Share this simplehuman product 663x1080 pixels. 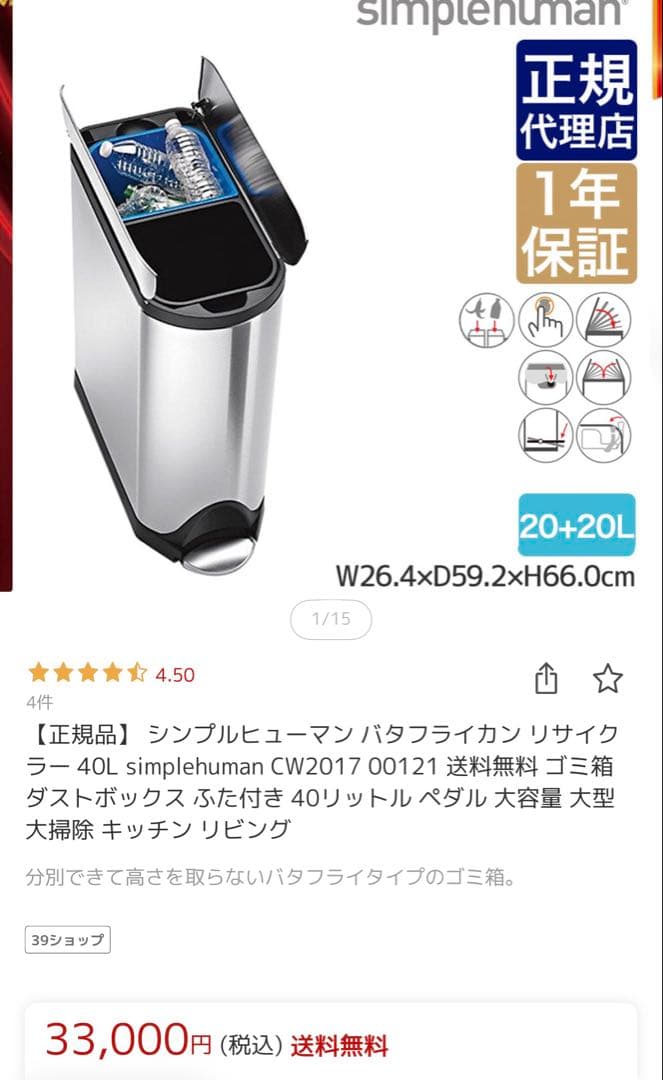coord(545,679)
